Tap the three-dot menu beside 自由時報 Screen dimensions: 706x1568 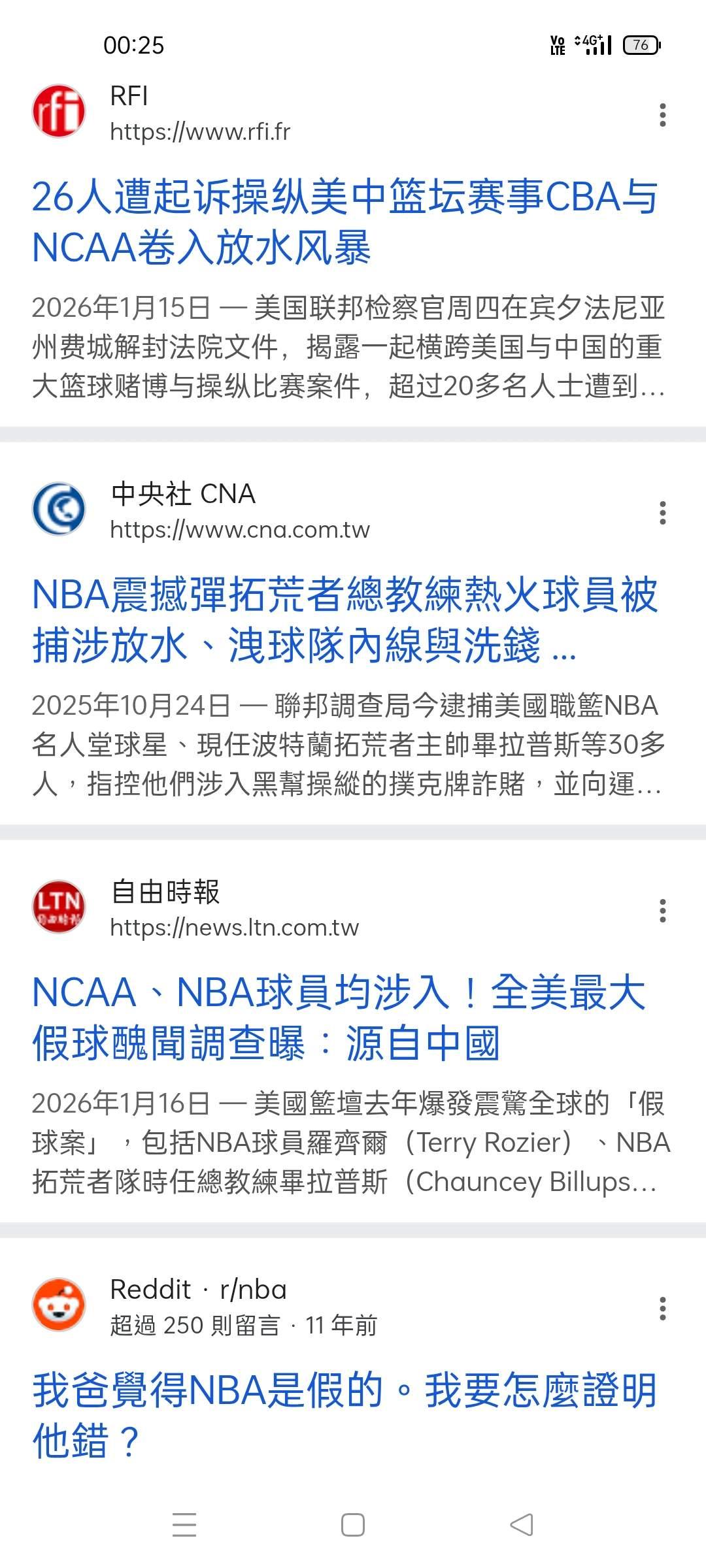click(662, 911)
